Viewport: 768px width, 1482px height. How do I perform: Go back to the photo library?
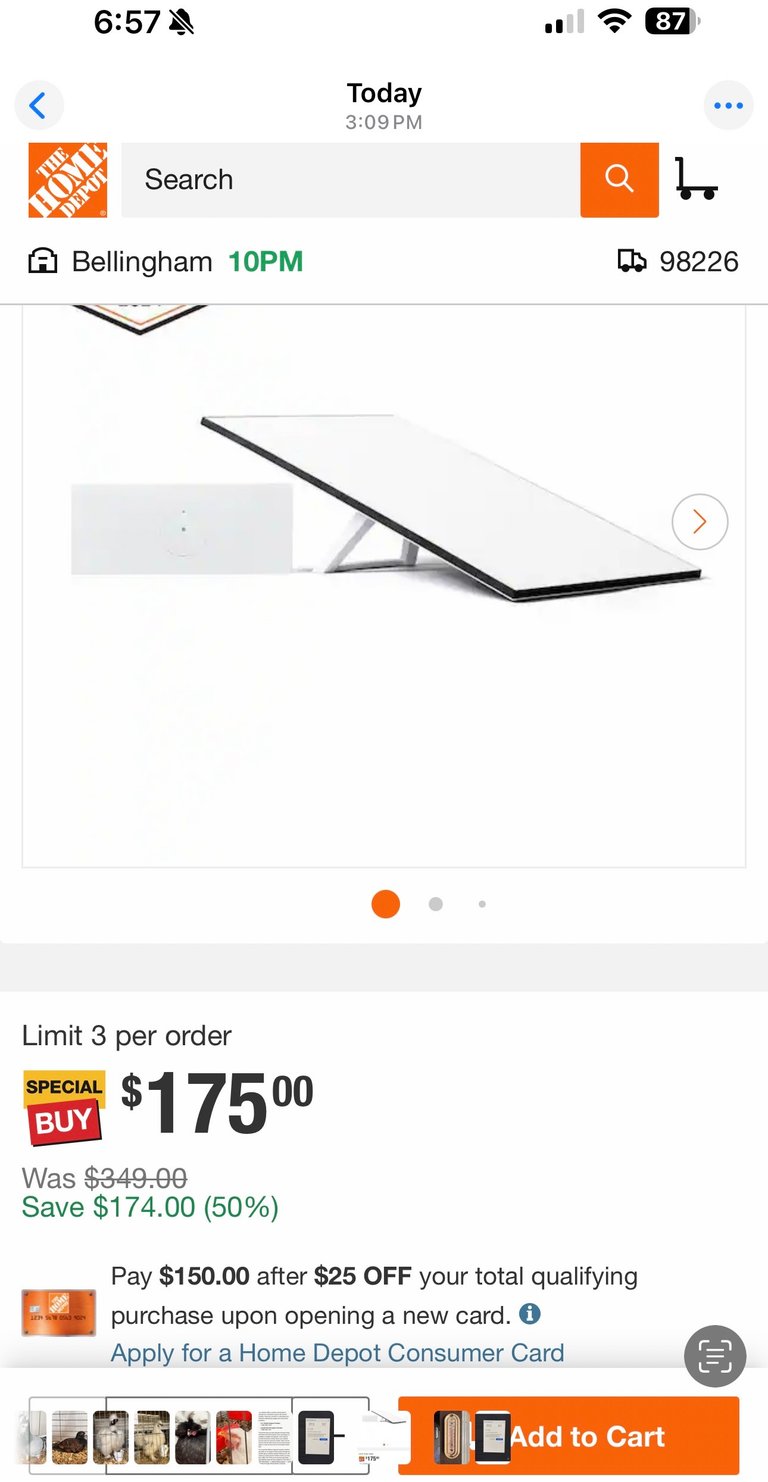click(x=38, y=105)
